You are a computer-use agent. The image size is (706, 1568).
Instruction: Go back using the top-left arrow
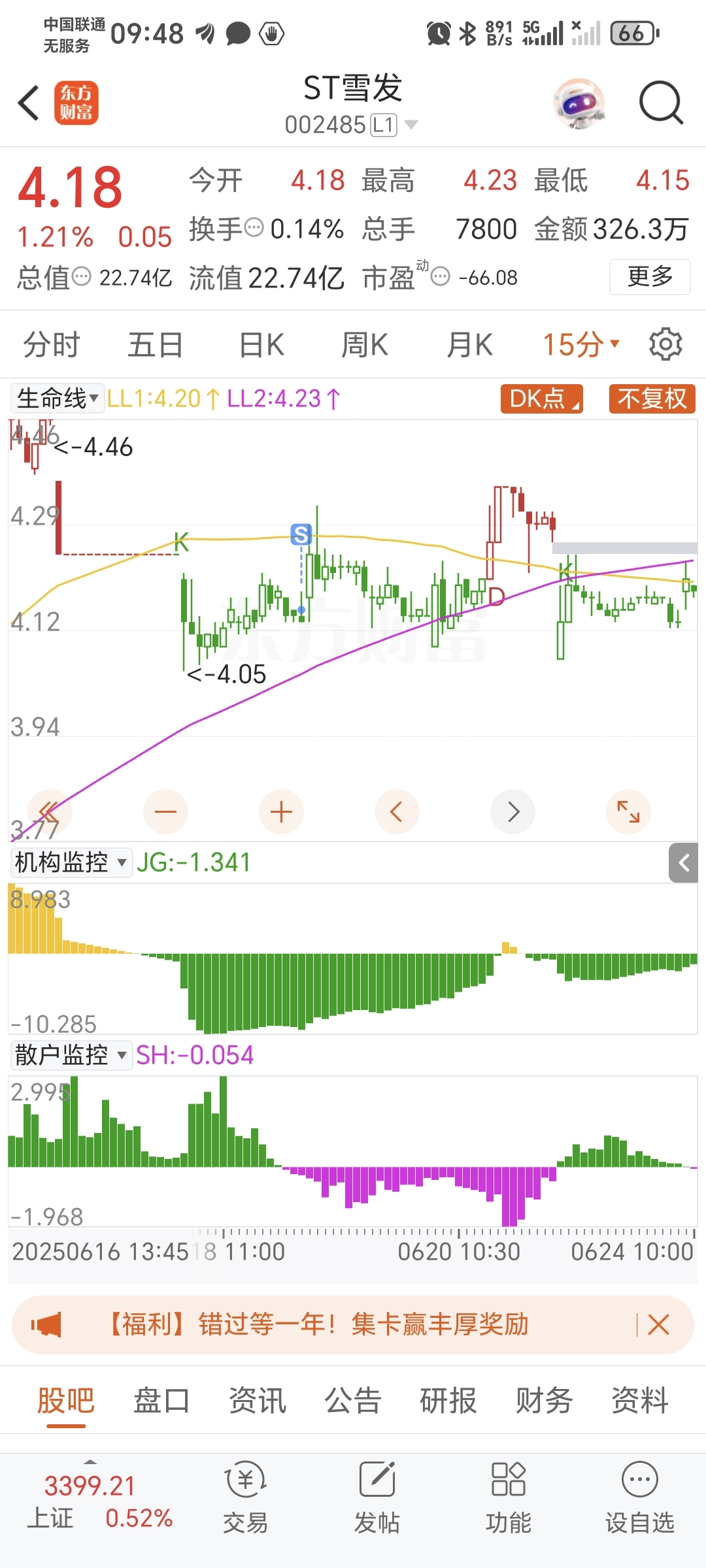[29, 103]
